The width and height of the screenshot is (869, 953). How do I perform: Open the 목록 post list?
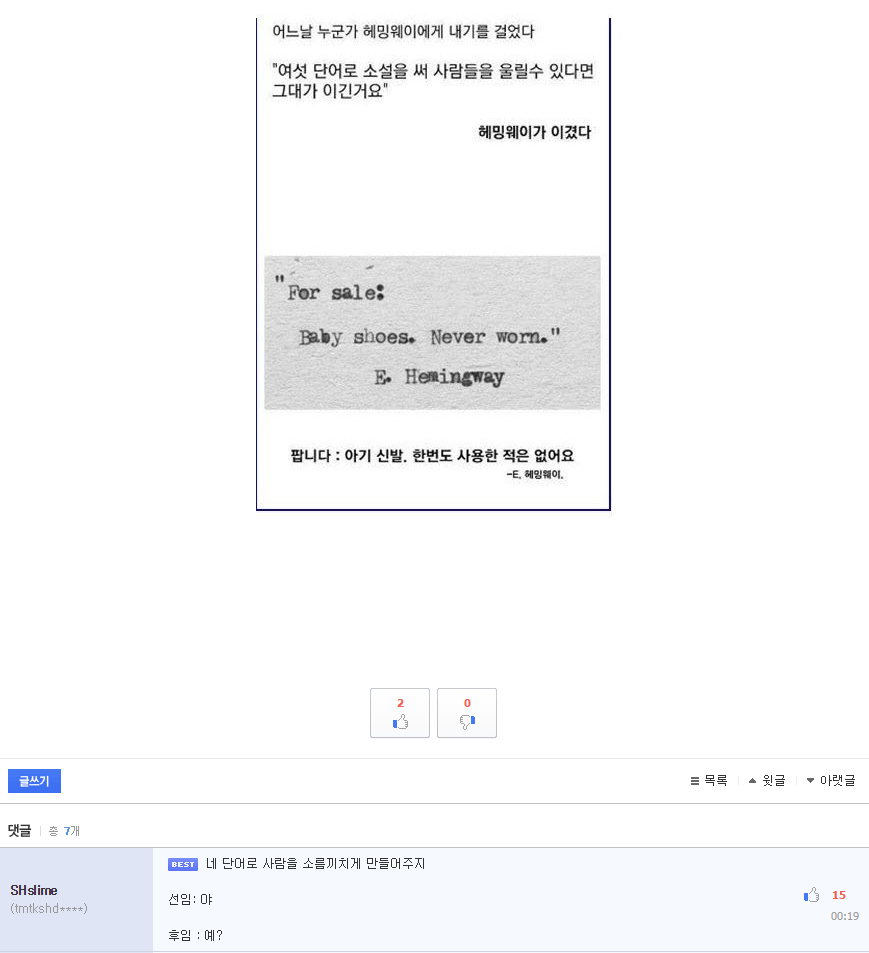(709, 781)
